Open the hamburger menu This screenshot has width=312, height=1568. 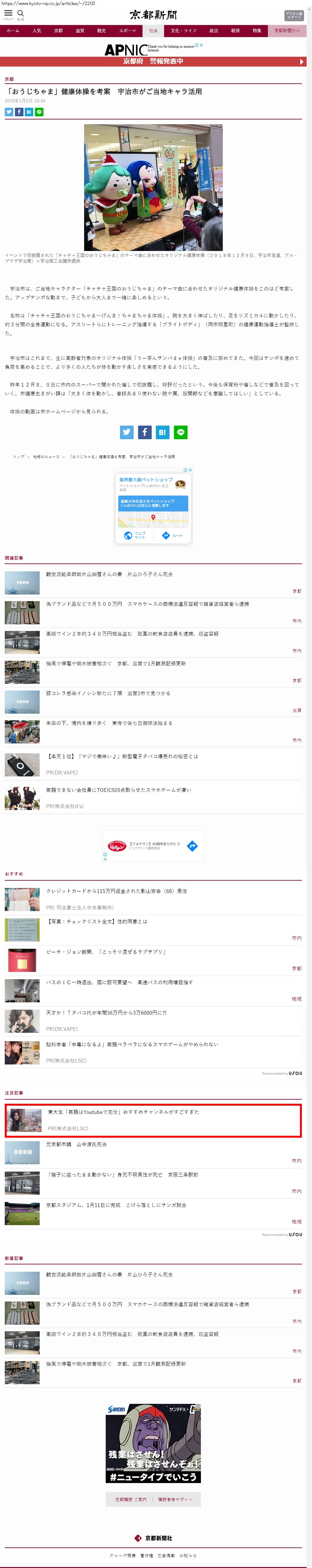click(9, 13)
